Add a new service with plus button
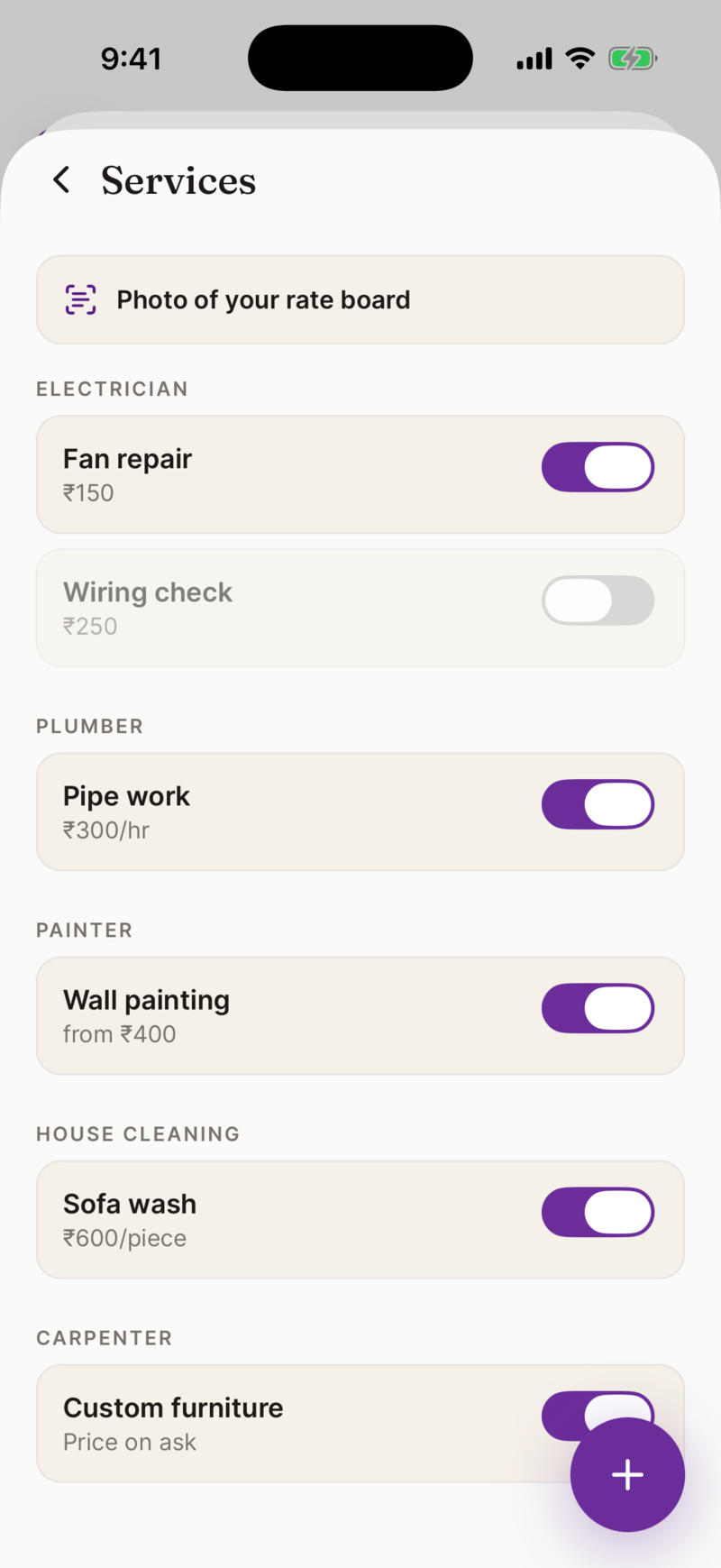Image resolution: width=721 pixels, height=1568 pixels. pos(627,1474)
